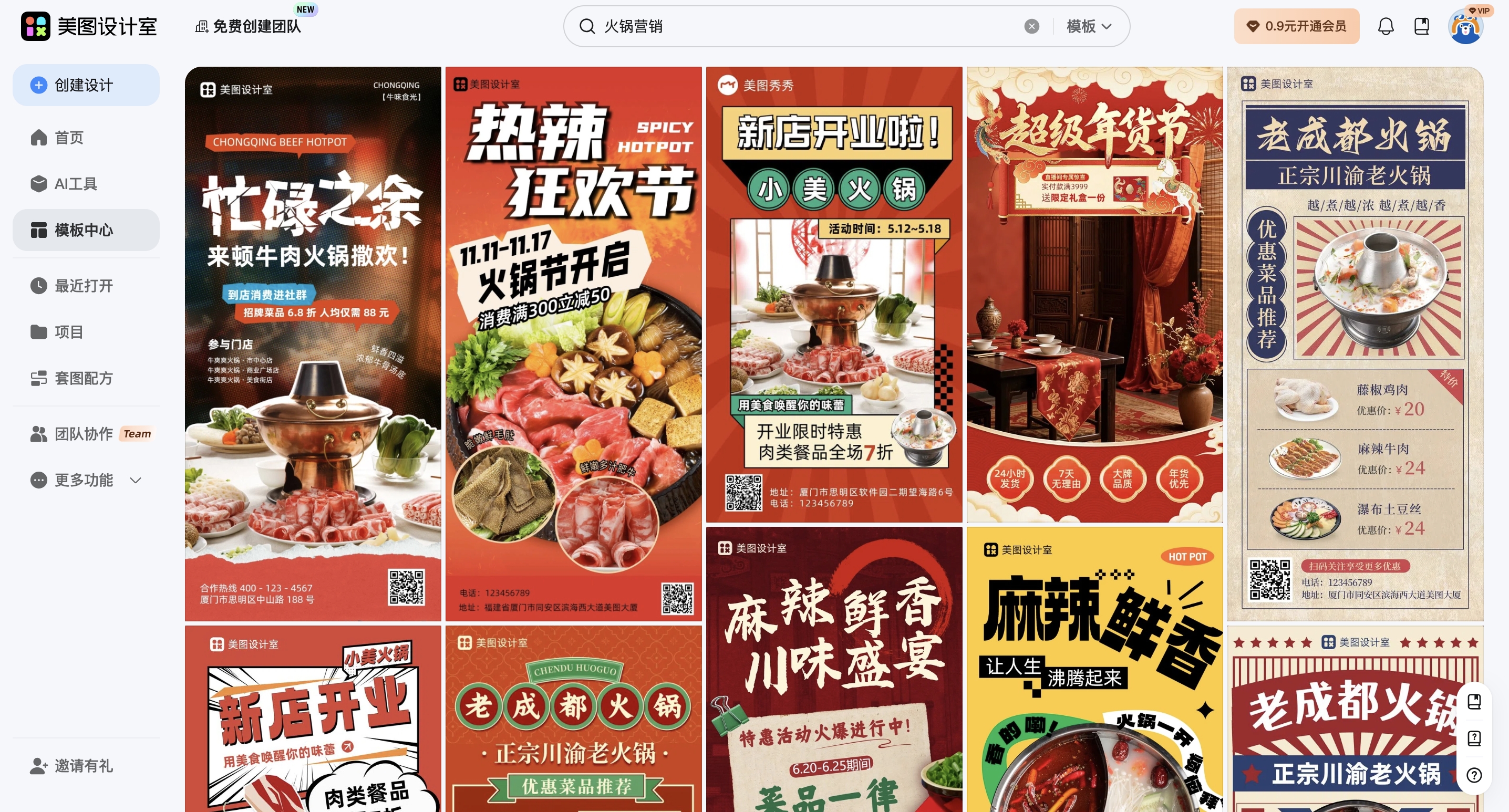
Task: Open the notifications bell
Action: point(1386,26)
